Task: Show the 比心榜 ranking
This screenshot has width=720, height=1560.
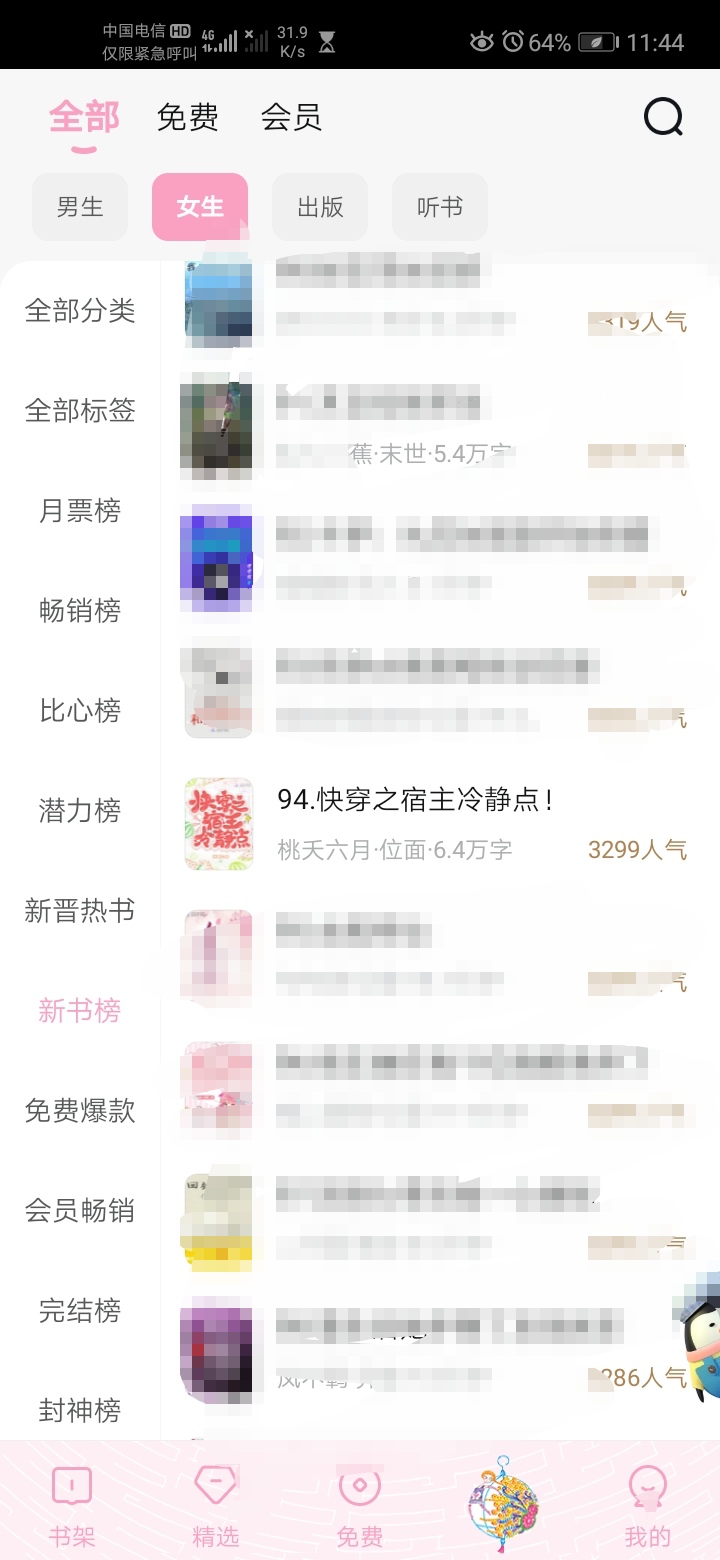Action: click(x=80, y=711)
